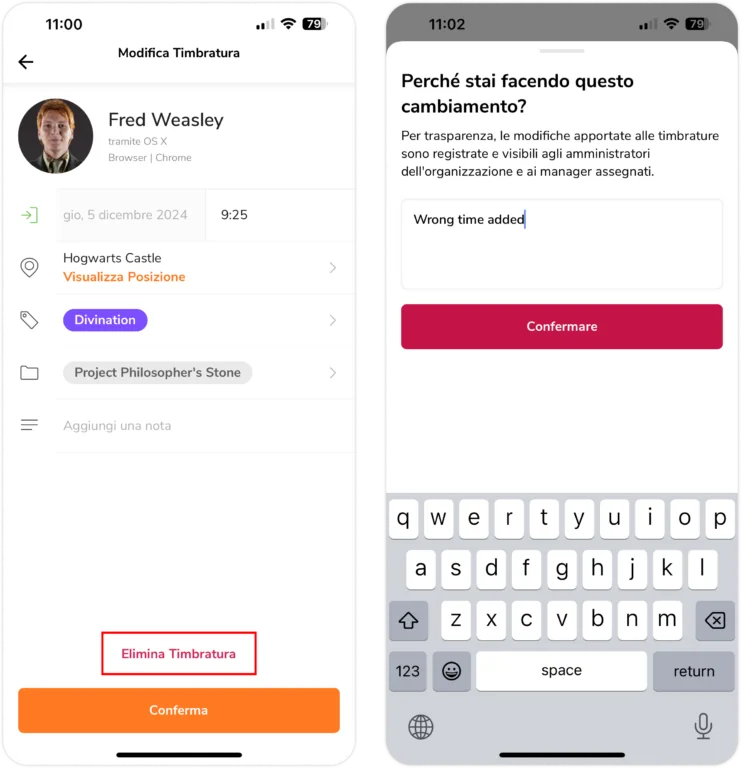Tap the red Confermare button
This screenshot has height=768, width=741.
click(561, 327)
